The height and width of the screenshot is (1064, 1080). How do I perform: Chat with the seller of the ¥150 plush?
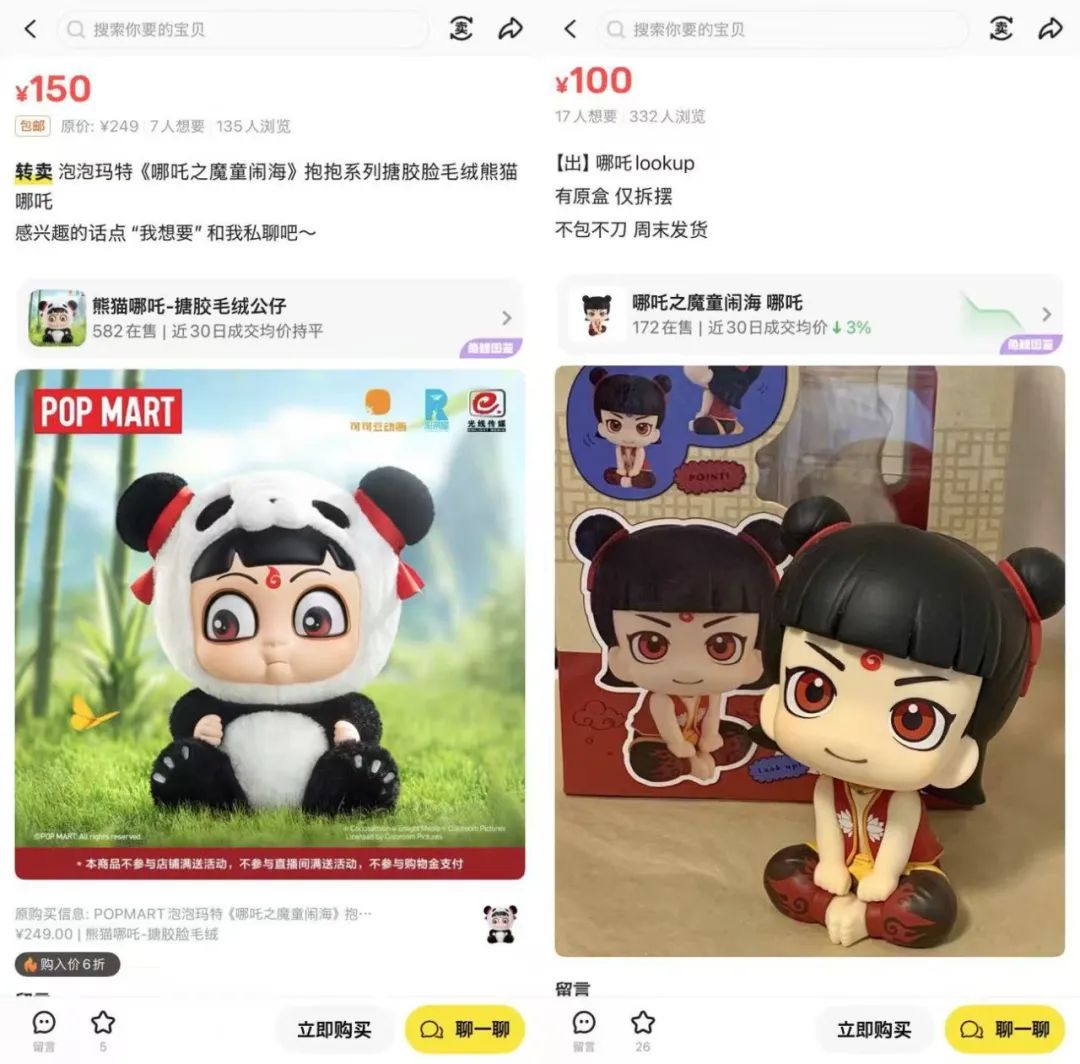465,1030
